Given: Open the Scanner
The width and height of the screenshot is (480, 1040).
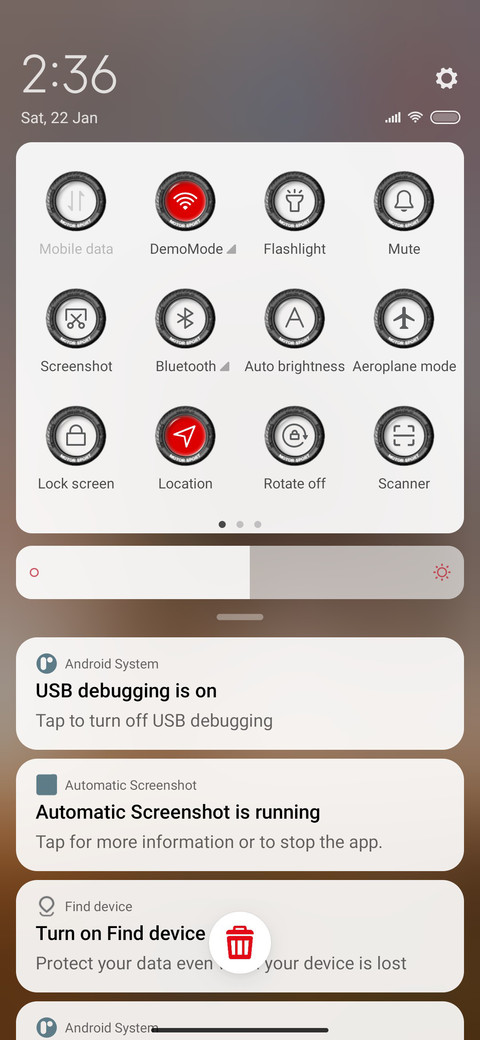Looking at the screenshot, I should pyautogui.click(x=404, y=436).
